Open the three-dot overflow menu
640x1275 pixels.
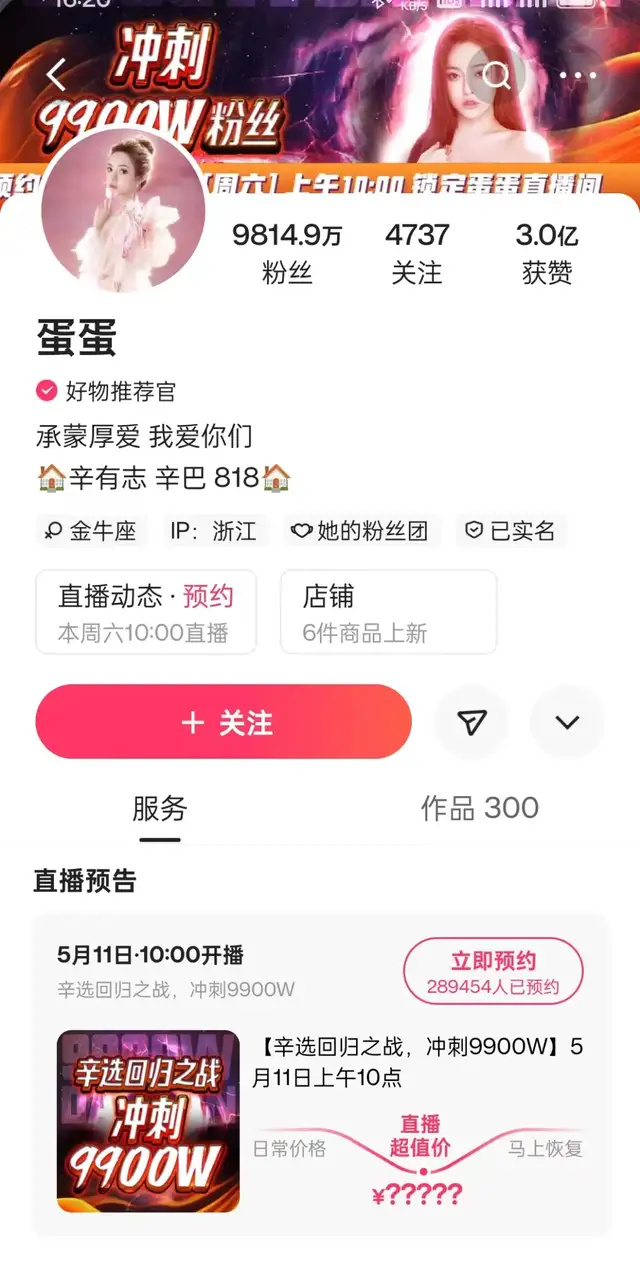click(577, 75)
